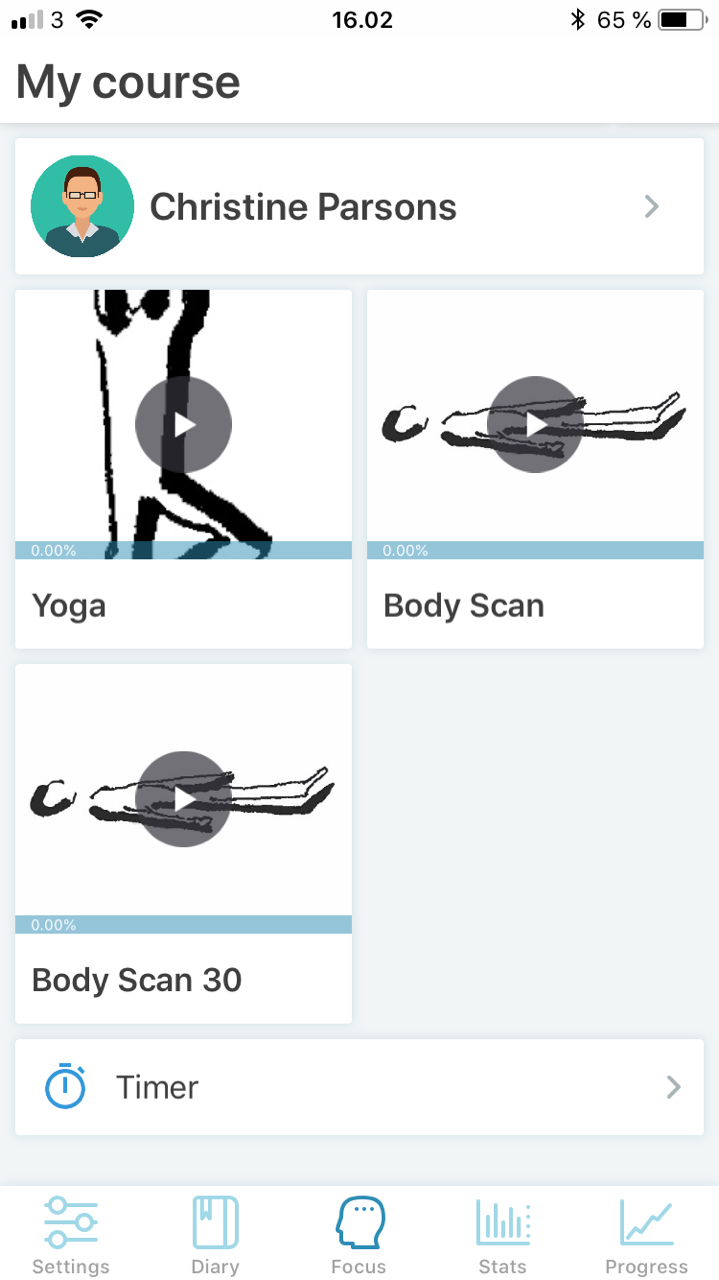Open the Progress tab

(x=647, y=1236)
